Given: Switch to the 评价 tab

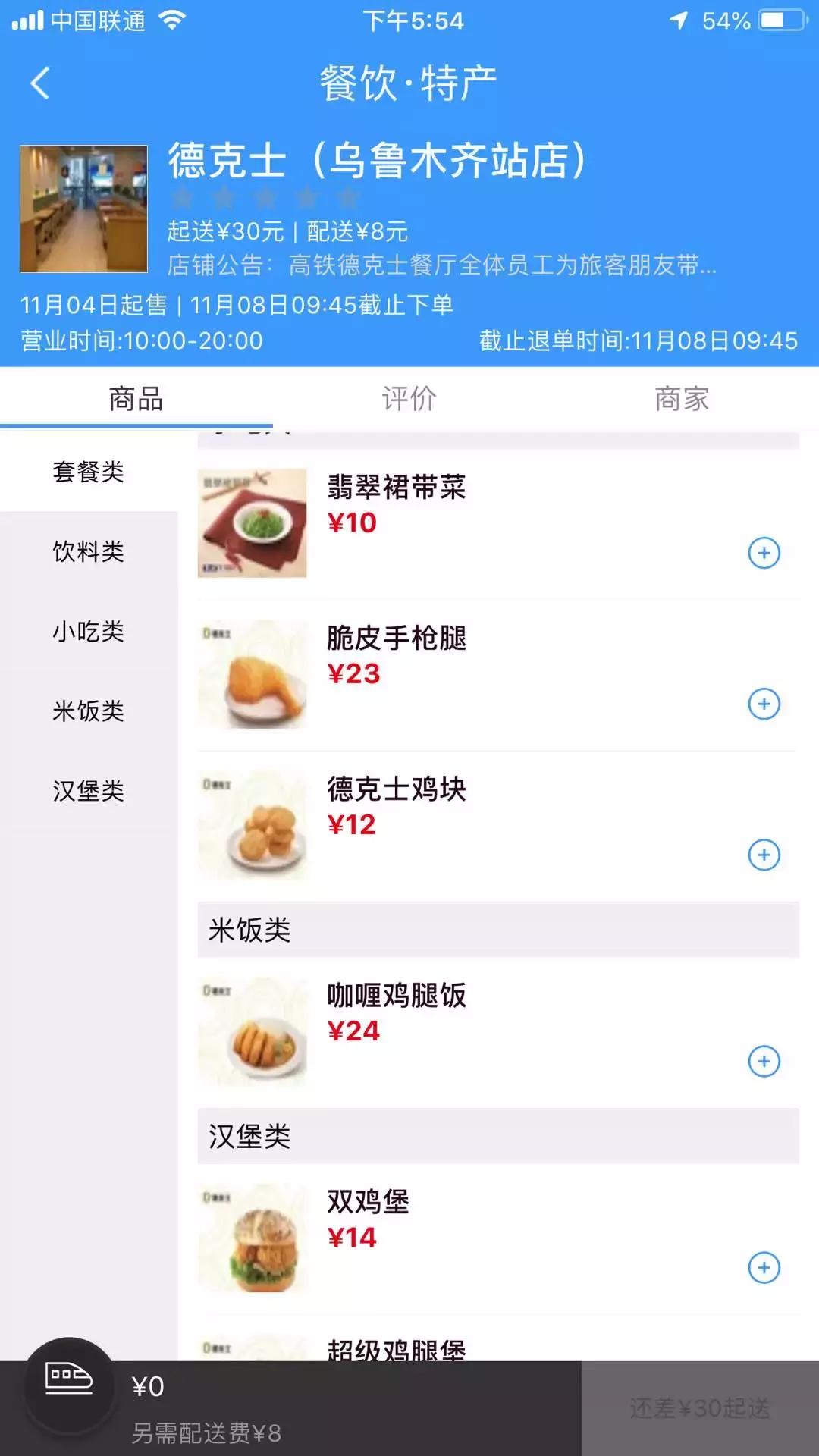Looking at the screenshot, I should point(409,399).
